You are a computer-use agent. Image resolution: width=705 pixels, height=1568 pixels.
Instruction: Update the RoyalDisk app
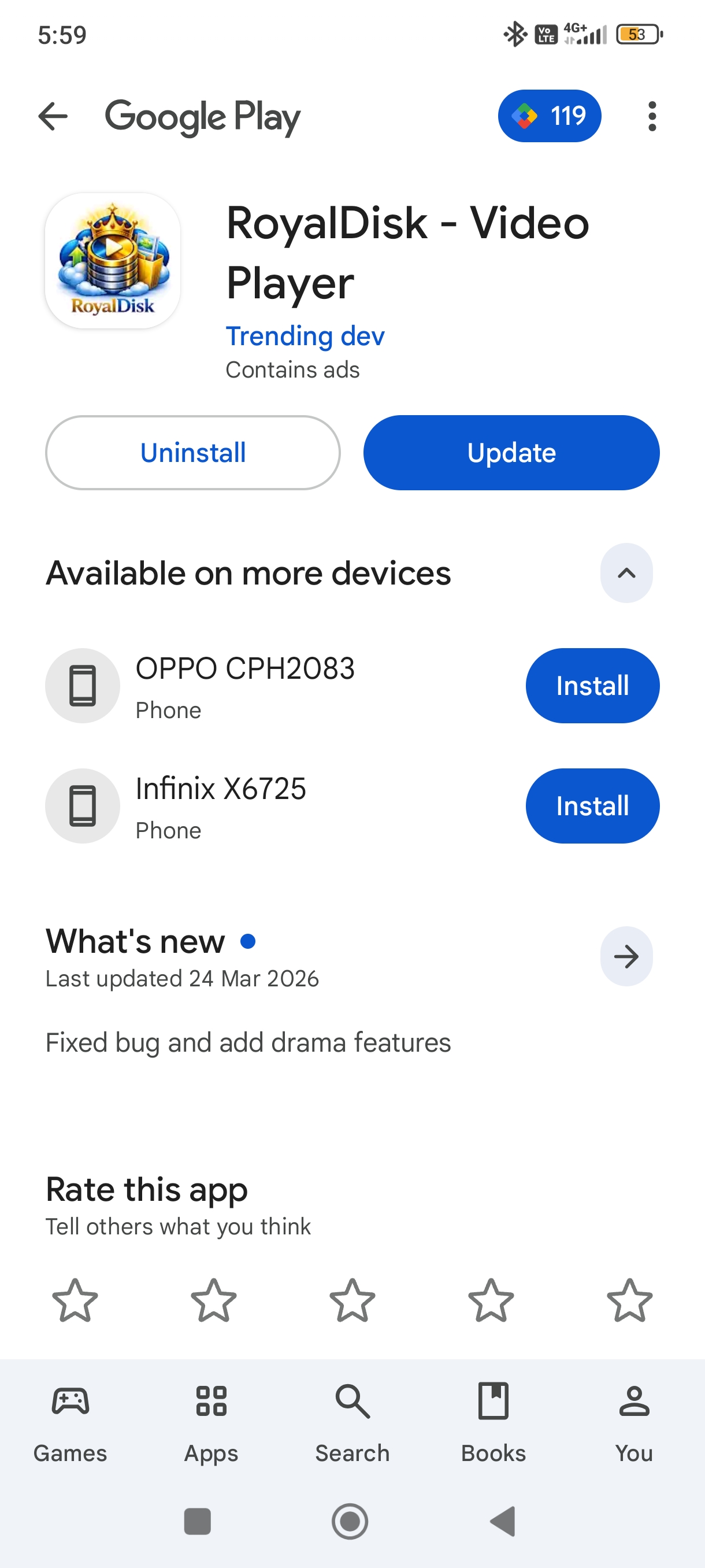click(x=511, y=453)
